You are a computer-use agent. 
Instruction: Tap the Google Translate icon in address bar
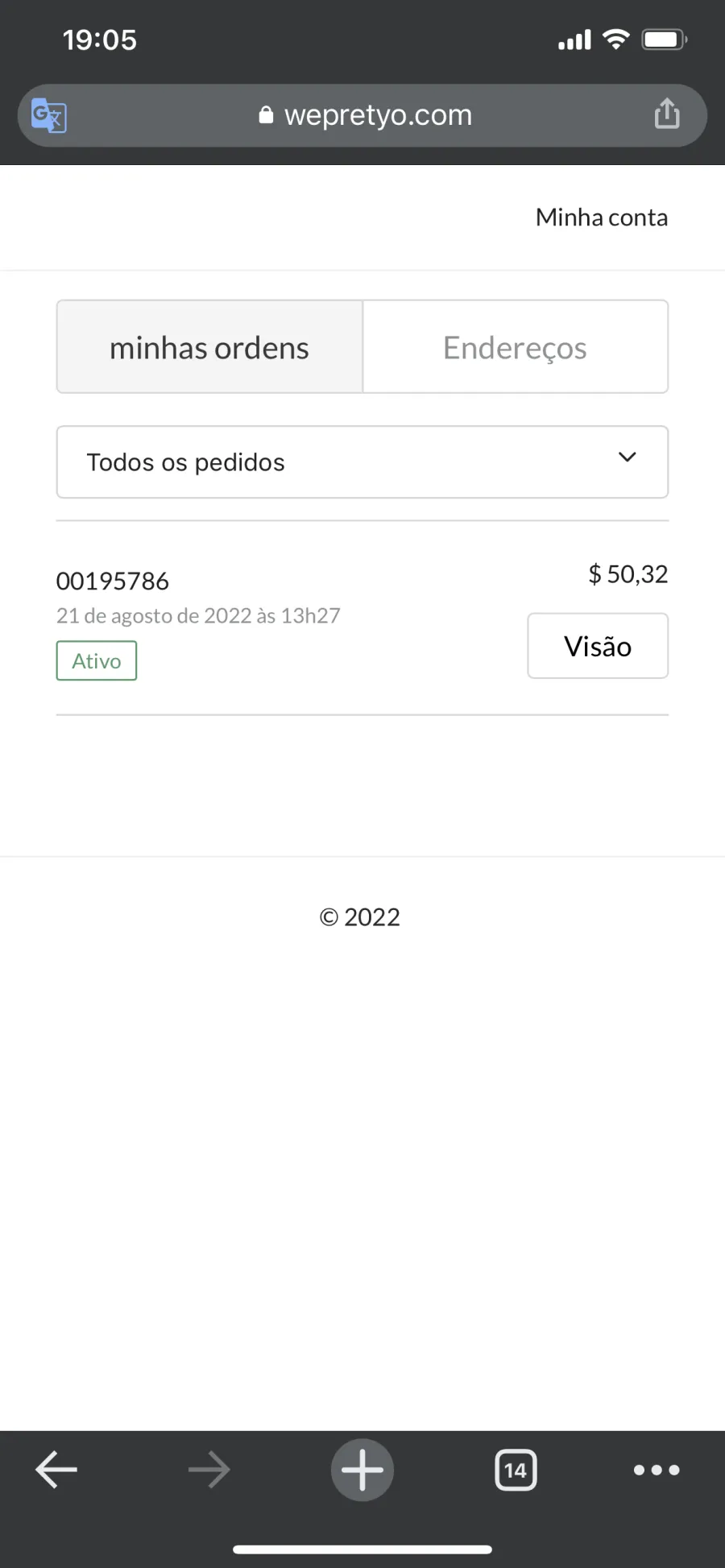click(49, 115)
